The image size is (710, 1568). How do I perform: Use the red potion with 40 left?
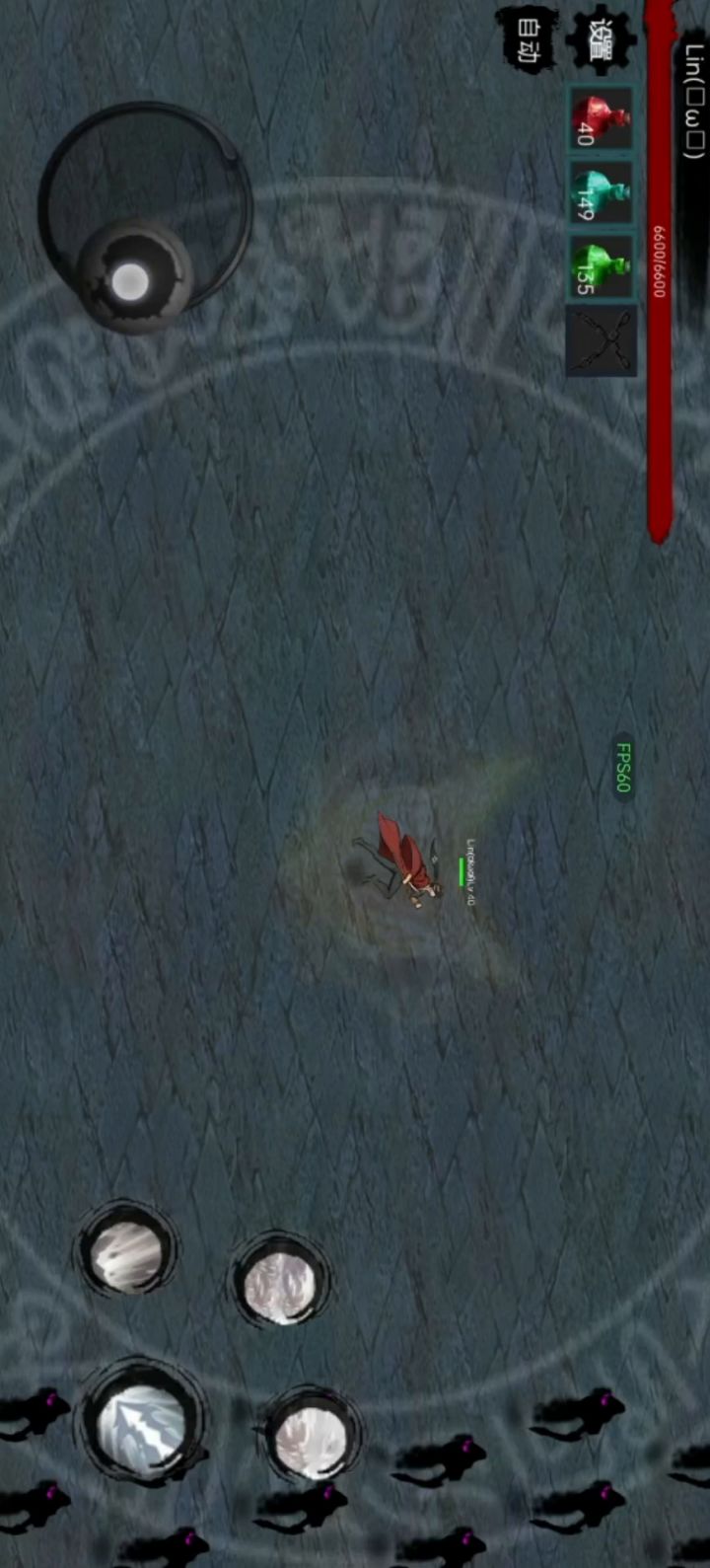(x=601, y=118)
